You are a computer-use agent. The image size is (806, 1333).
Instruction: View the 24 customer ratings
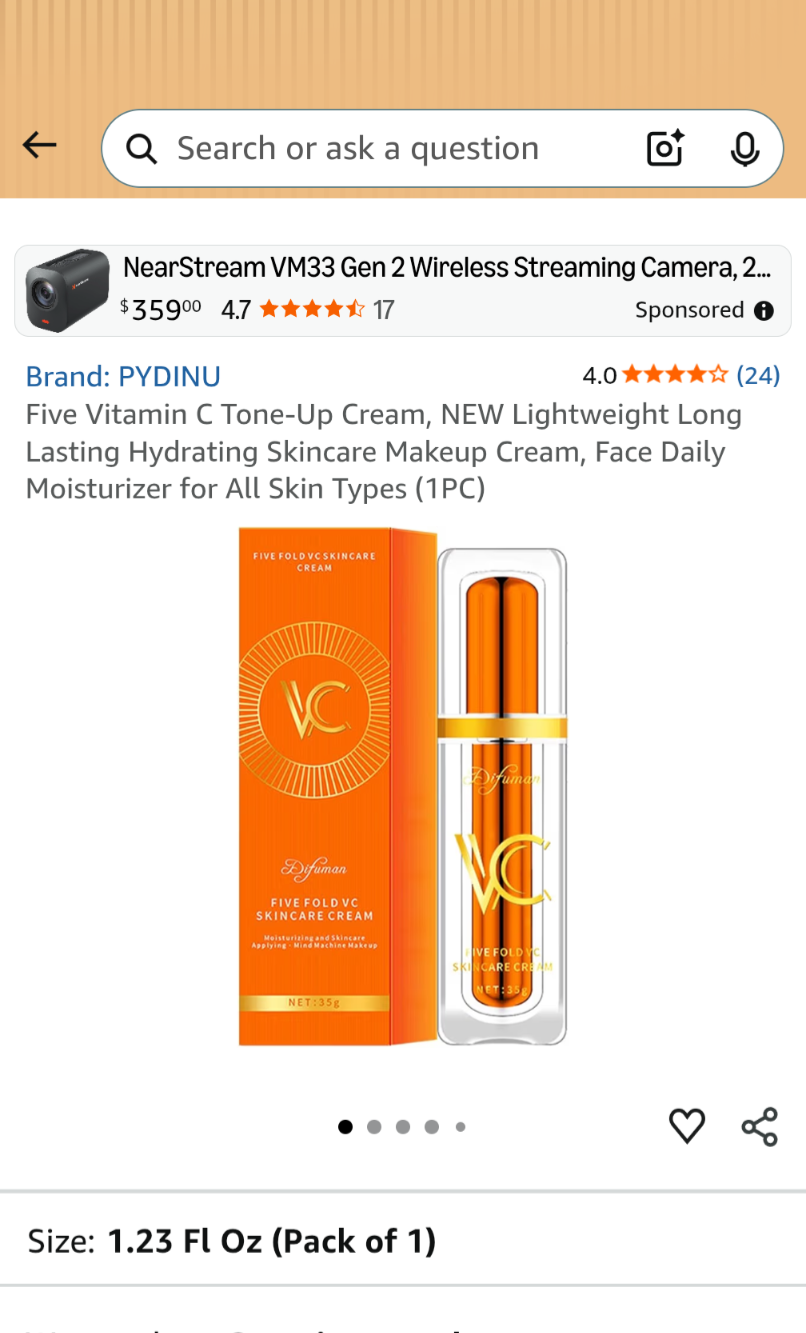click(757, 376)
